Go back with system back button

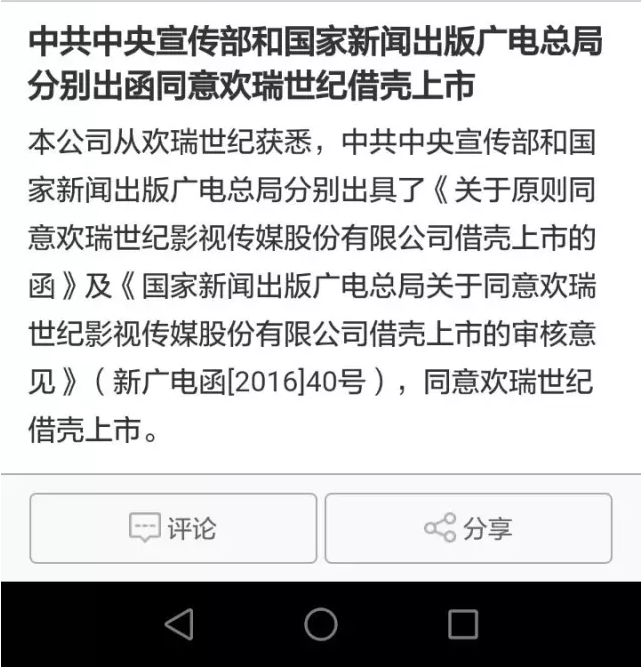point(179,625)
